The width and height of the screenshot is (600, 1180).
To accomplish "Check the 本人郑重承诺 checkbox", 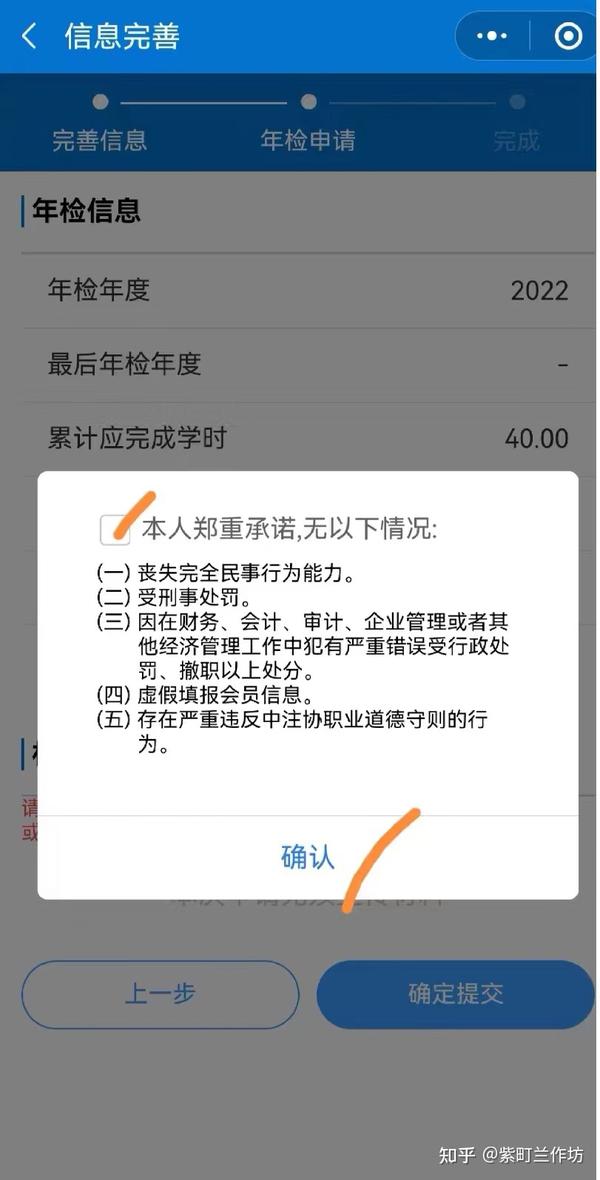I will (115, 529).
